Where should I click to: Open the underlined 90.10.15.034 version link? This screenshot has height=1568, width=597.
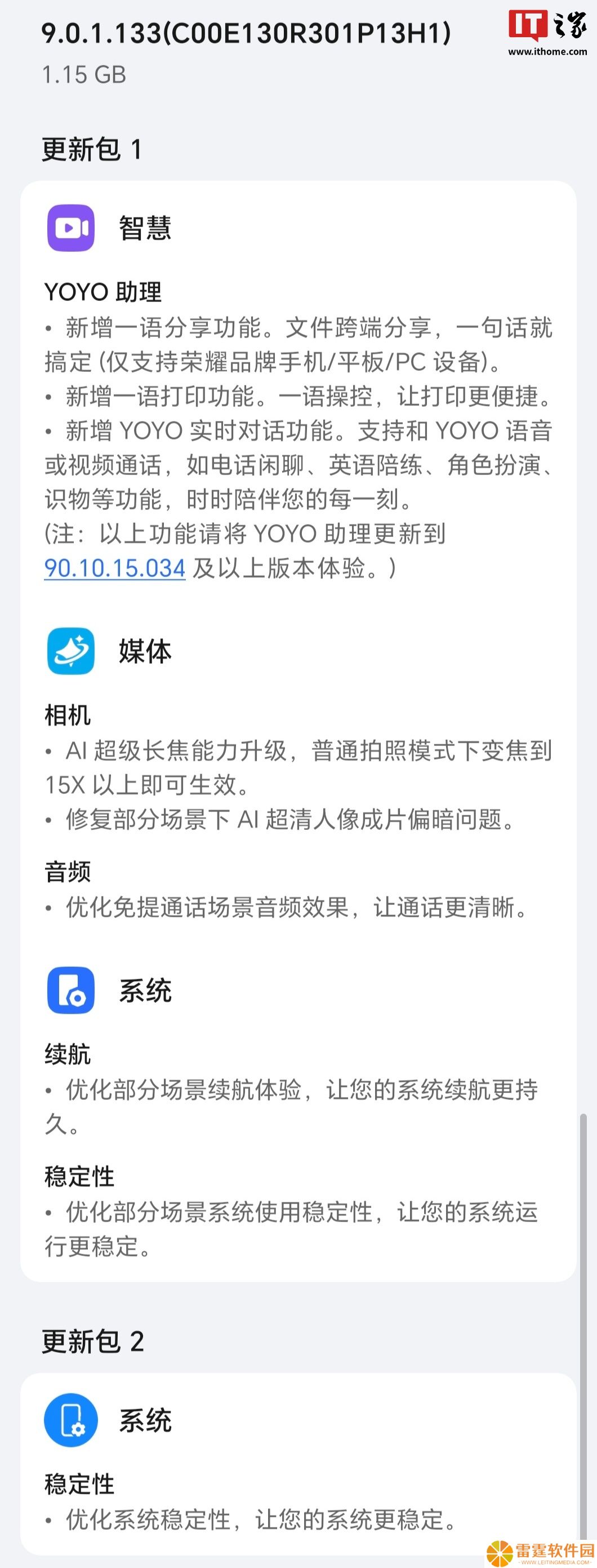click(x=114, y=568)
